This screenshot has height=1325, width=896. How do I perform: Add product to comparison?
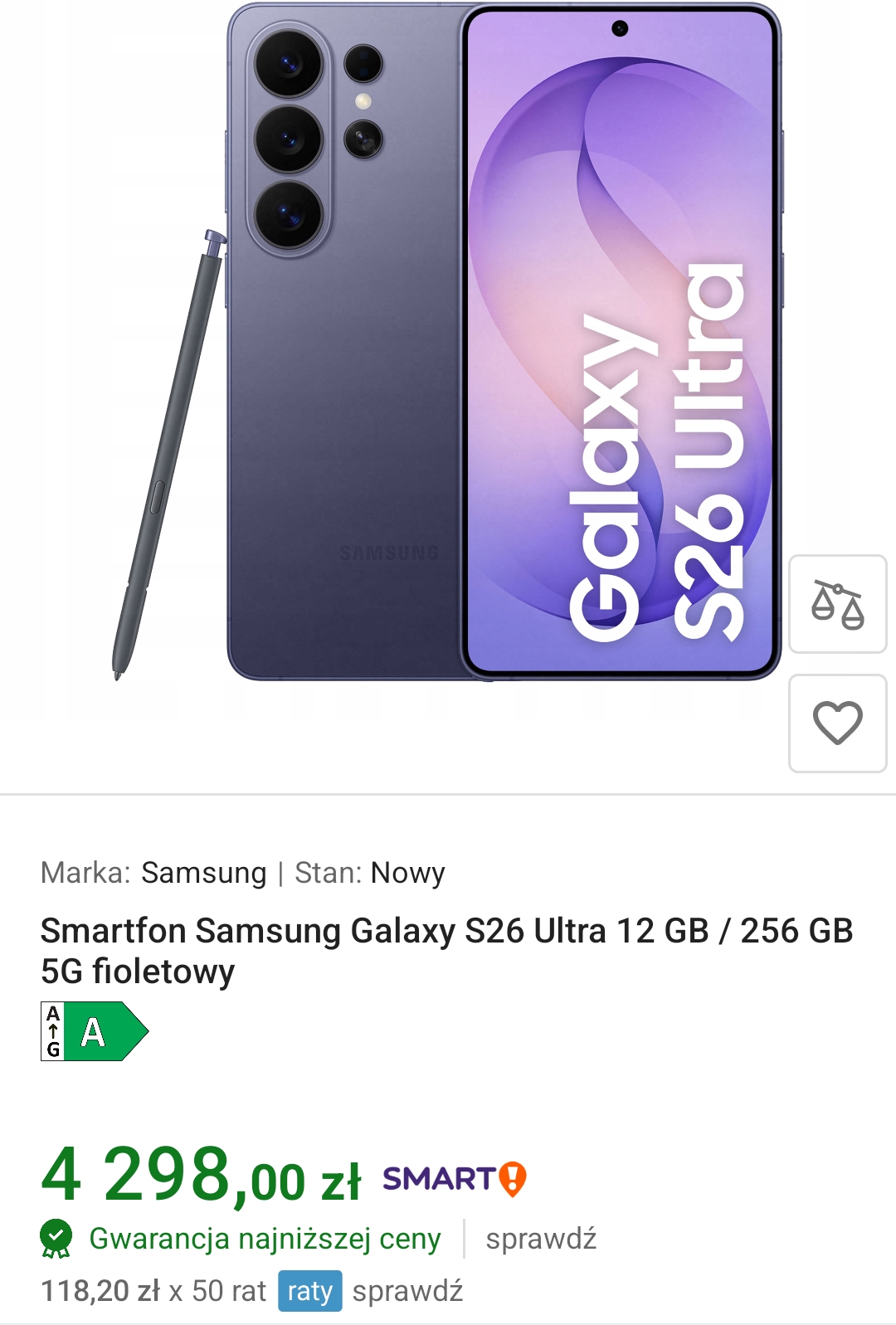(x=837, y=604)
